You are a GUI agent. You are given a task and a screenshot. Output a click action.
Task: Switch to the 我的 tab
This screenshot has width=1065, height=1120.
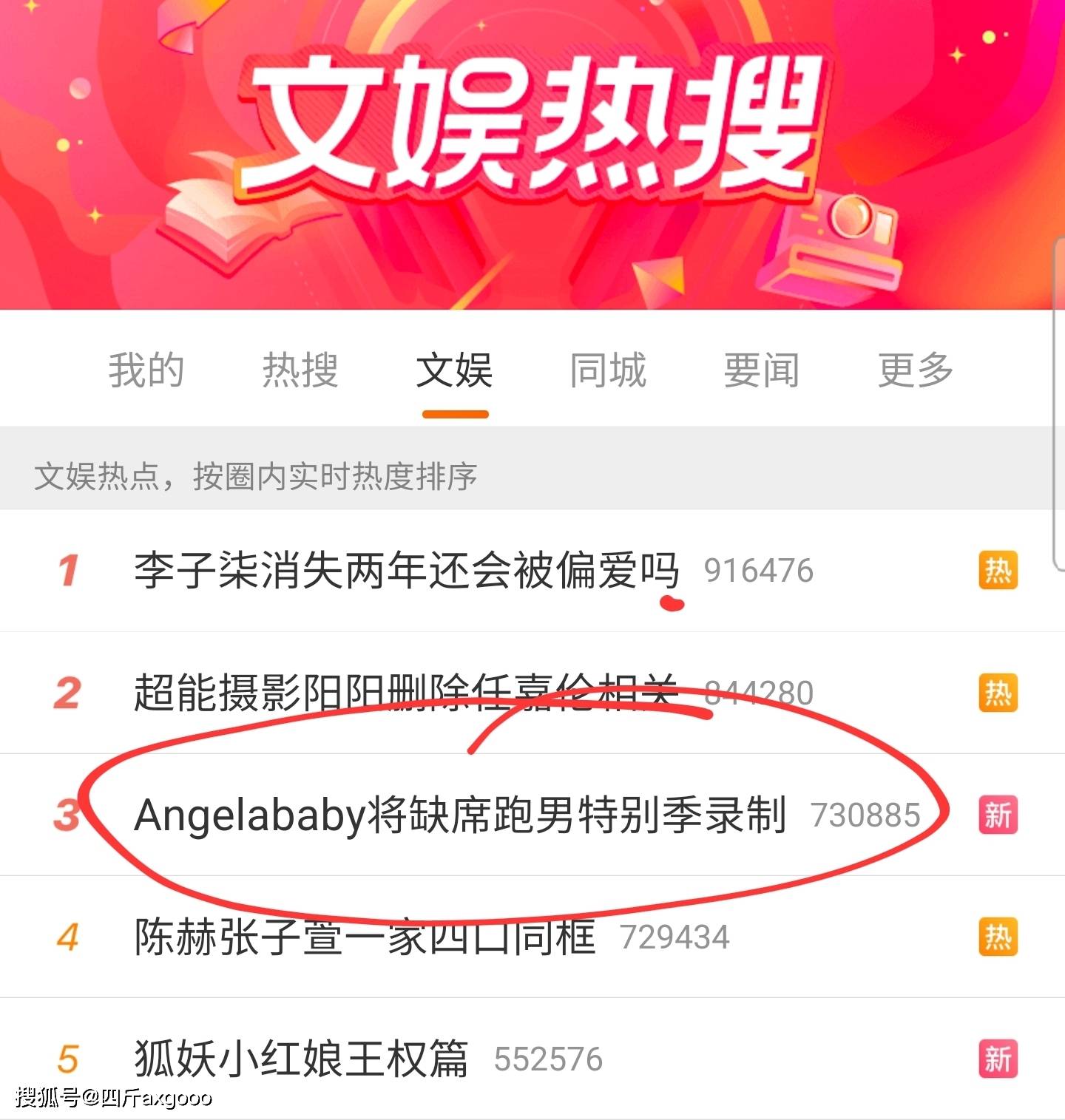tap(146, 370)
